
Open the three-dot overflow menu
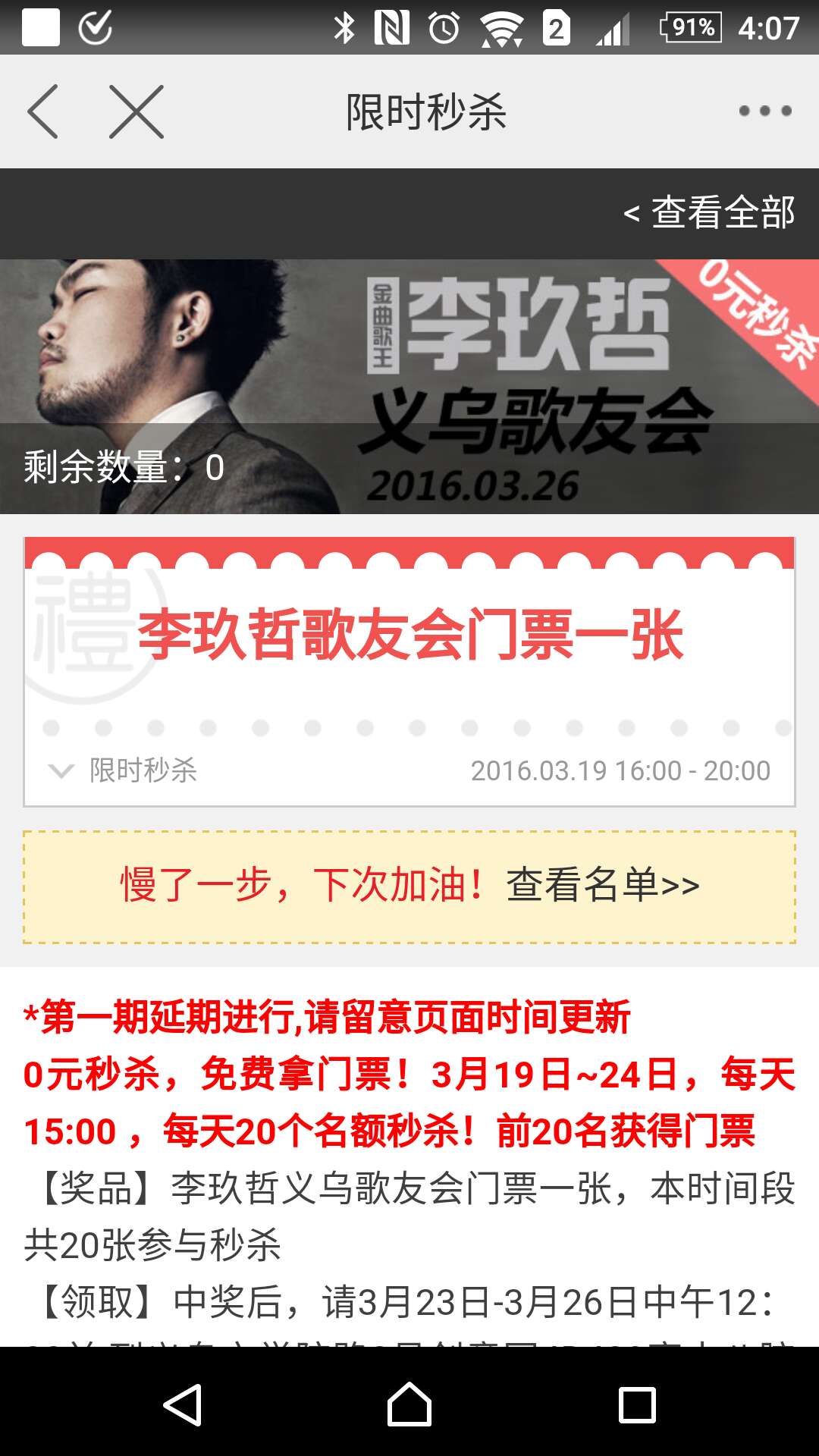764,111
